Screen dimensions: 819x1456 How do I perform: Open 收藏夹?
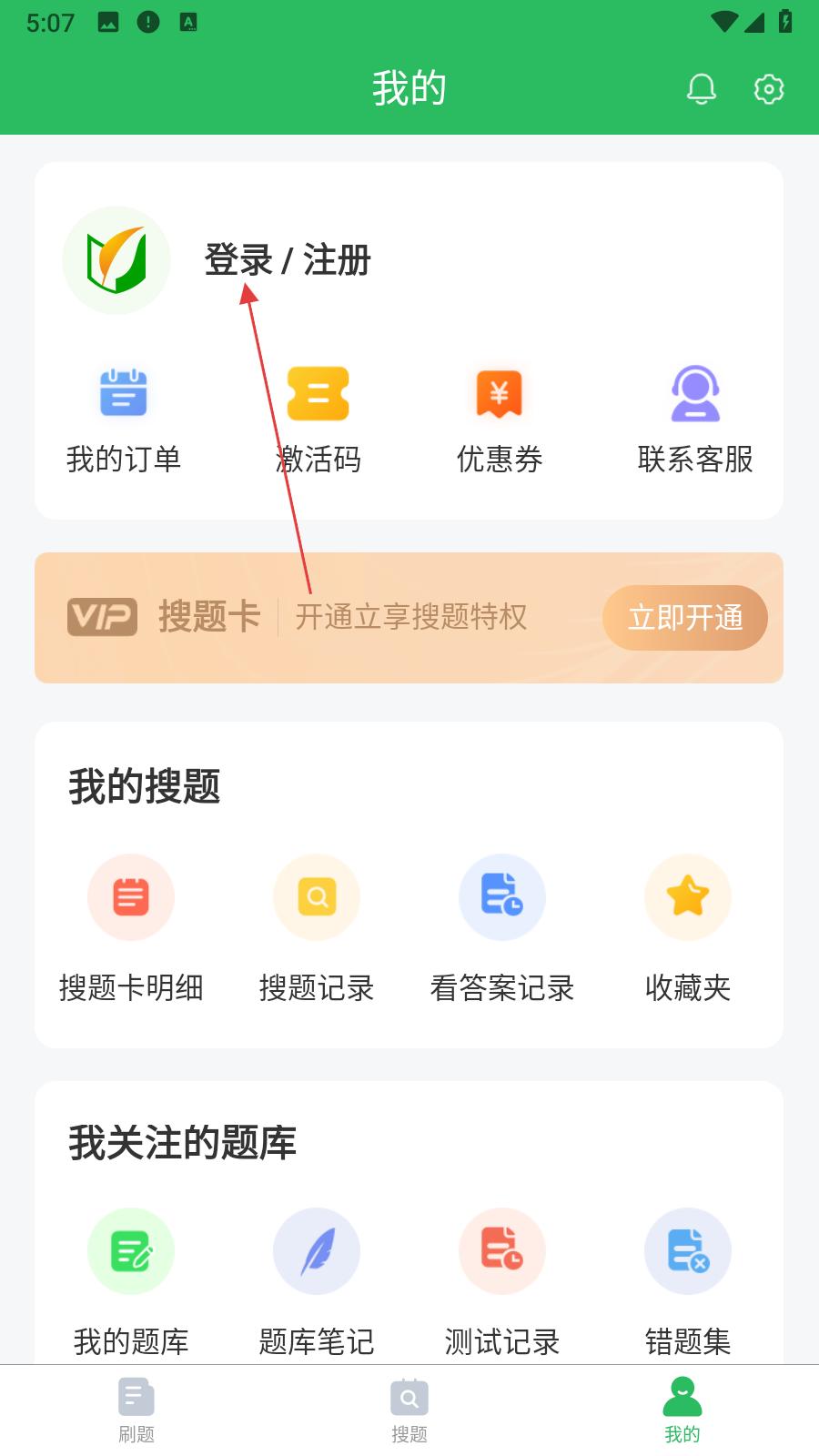[688, 929]
